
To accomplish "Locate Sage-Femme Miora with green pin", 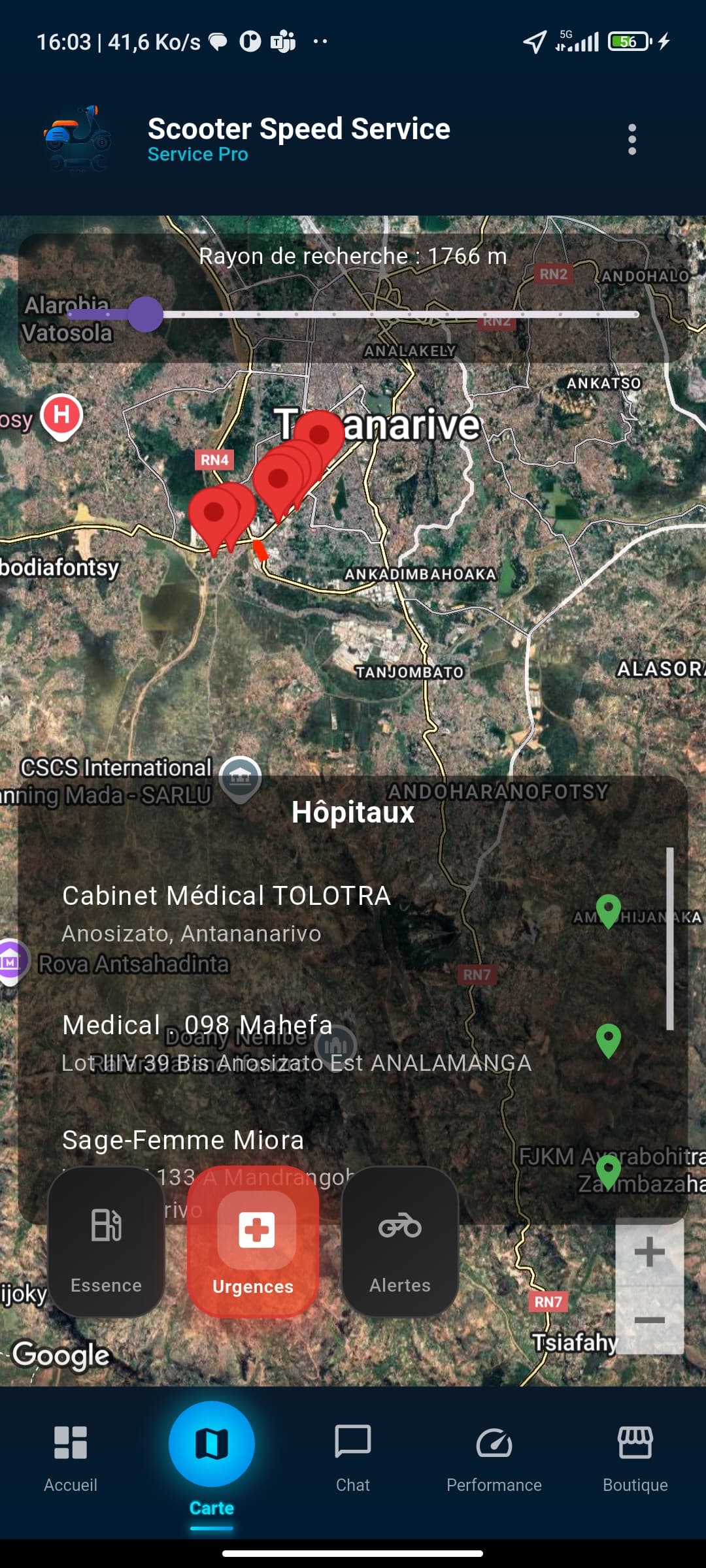I will pos(608,1171).
